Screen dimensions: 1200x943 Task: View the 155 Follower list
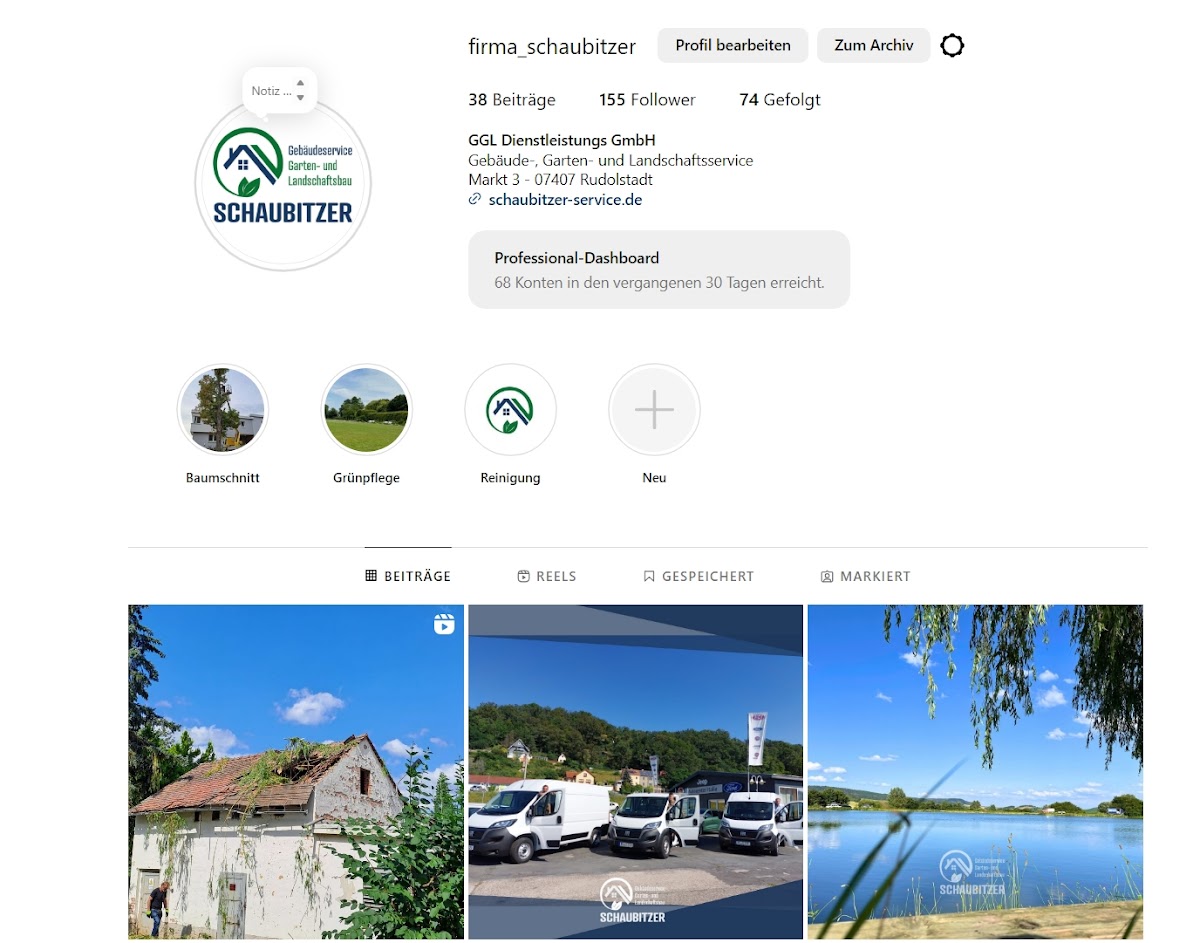(x=647, y=100)
